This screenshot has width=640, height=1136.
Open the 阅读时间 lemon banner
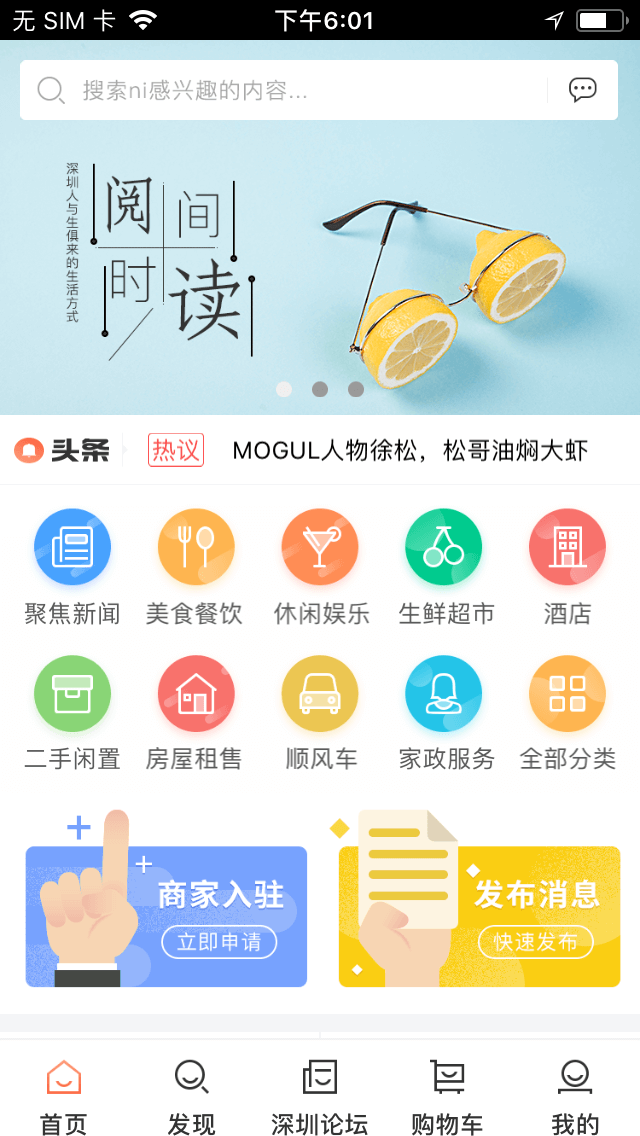[320, 270]
